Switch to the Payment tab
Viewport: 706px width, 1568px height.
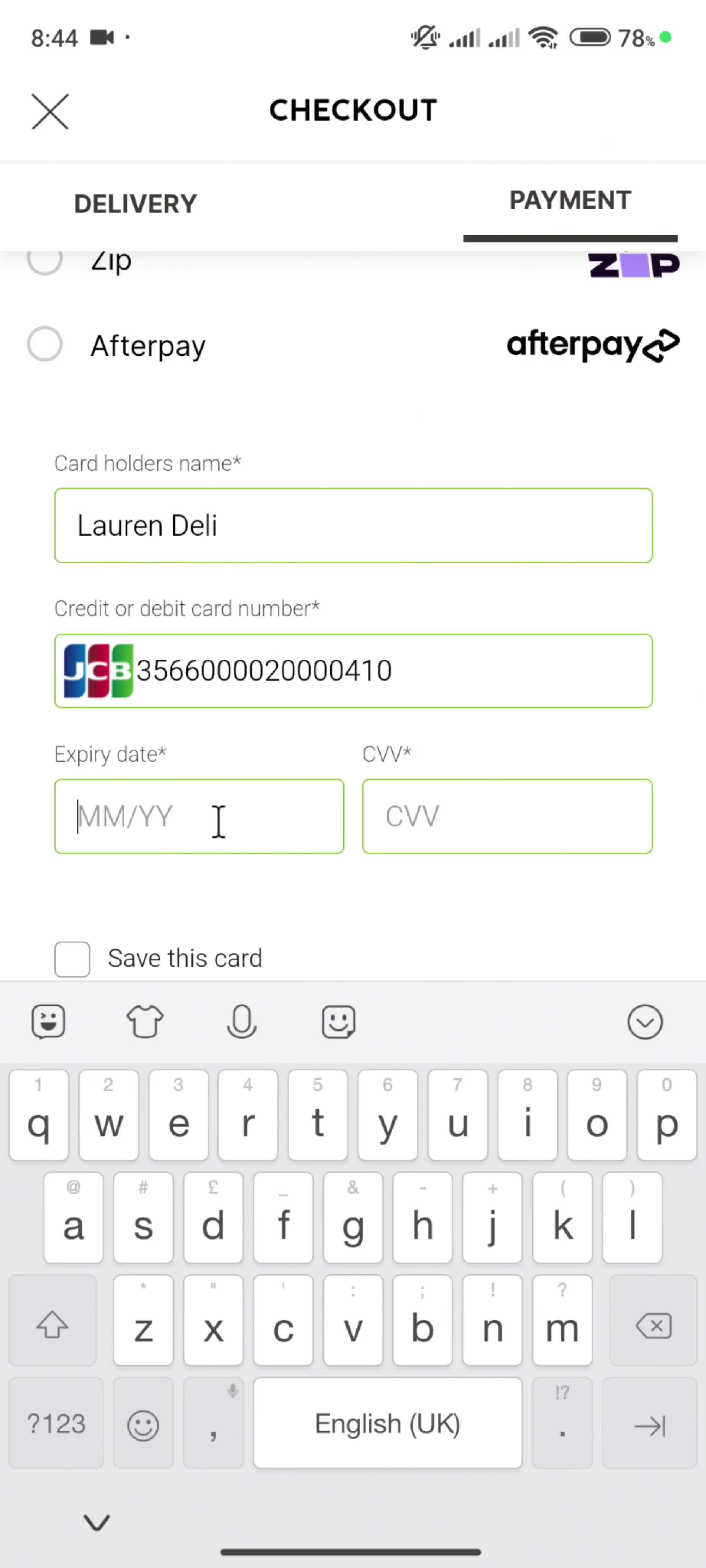[x=570, y=201]
